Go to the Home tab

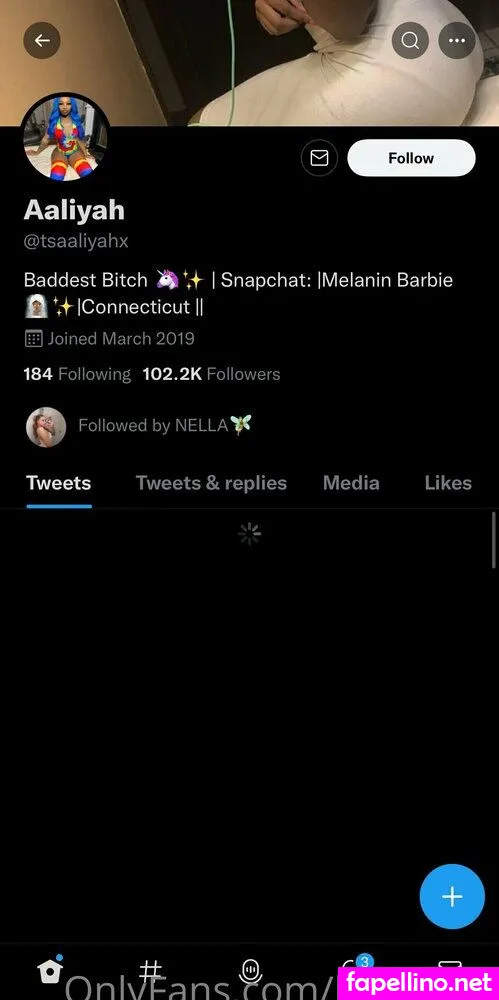pyautogui.click(x=50, y=971)
